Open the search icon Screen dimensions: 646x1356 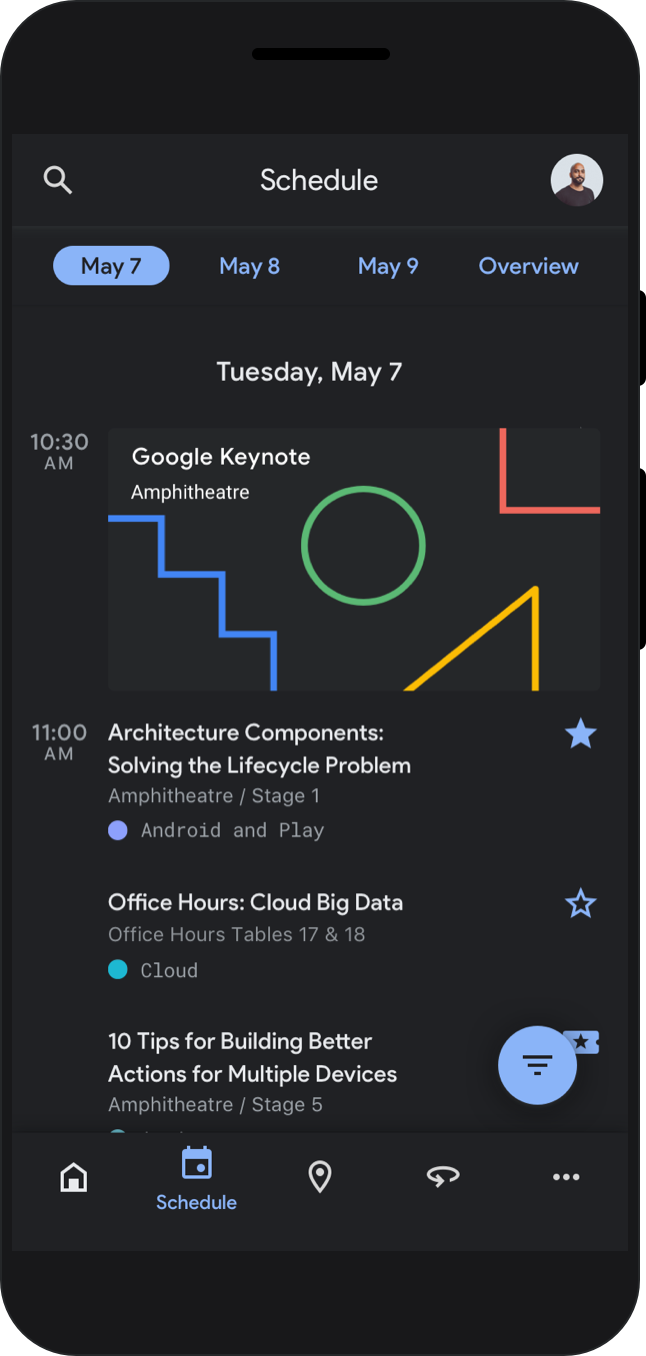coord(58,180)
